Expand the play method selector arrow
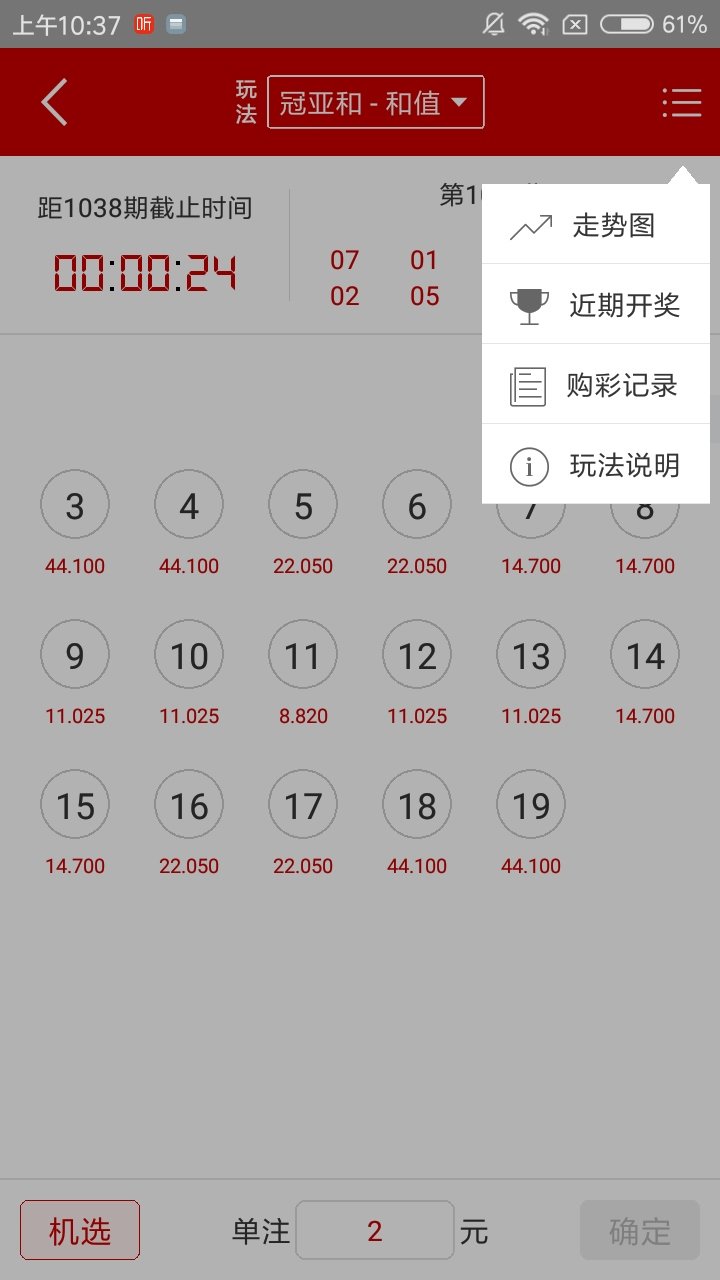The image size is (720, 1280). (x=458, y=101)
